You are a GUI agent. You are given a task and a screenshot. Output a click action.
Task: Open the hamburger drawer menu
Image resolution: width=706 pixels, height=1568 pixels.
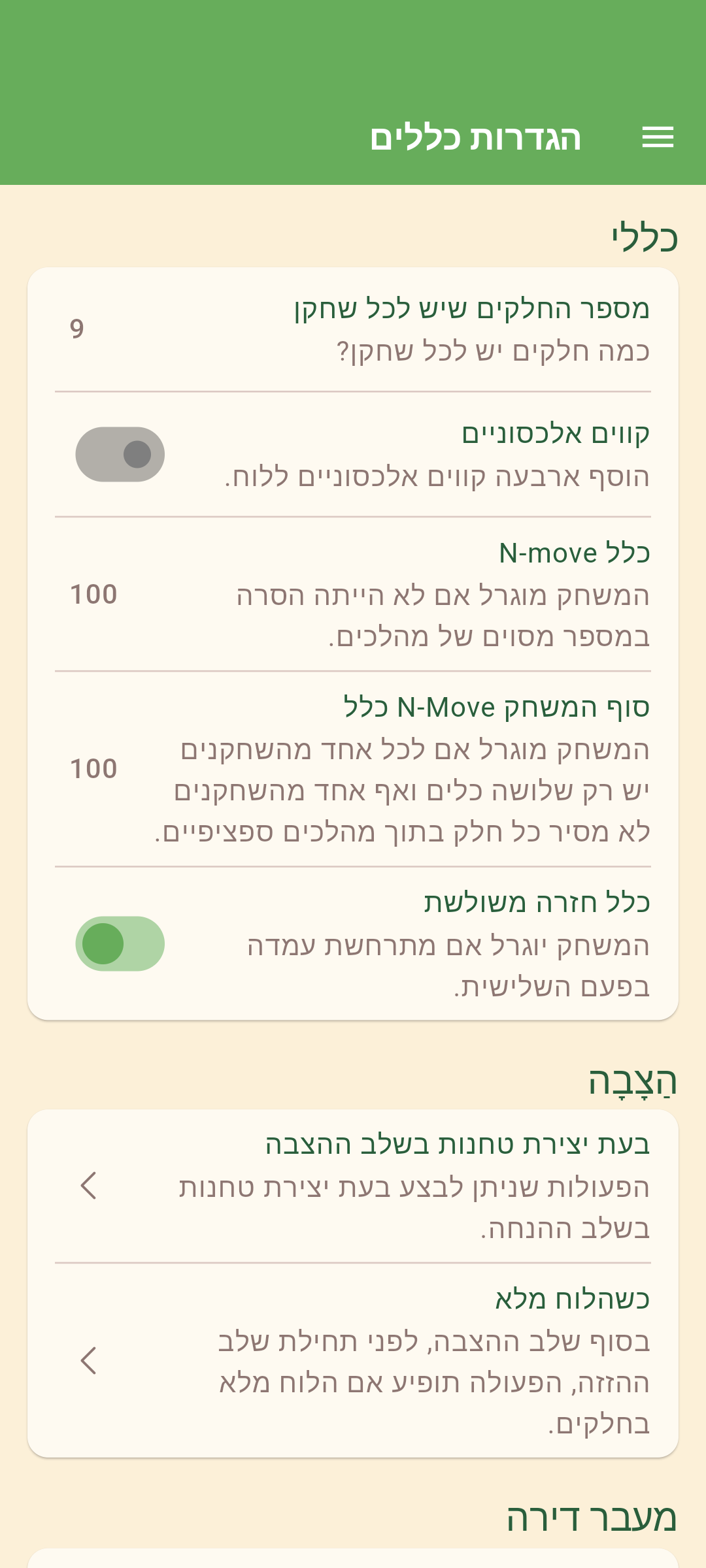point(658,137)
